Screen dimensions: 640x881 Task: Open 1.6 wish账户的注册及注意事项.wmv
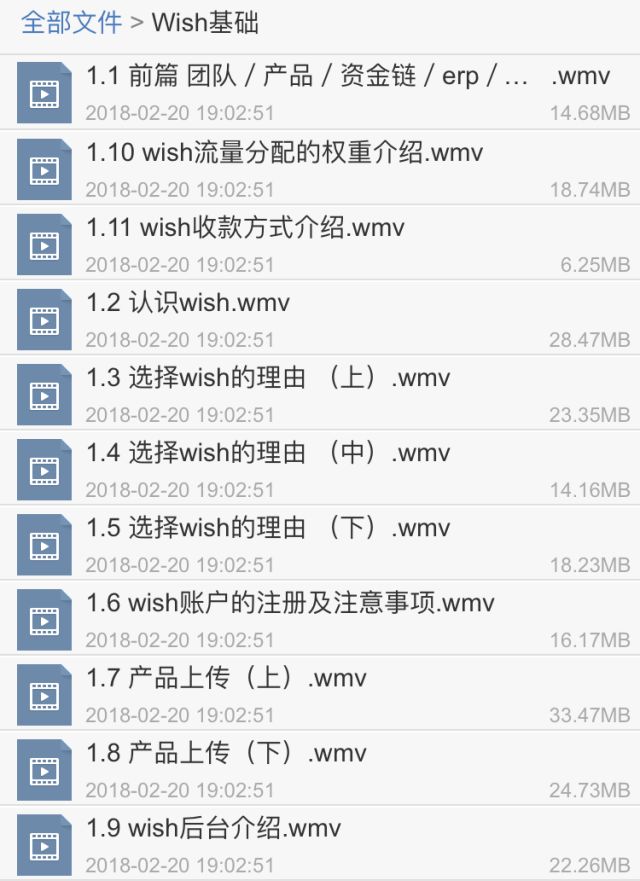tap(290, 603)
